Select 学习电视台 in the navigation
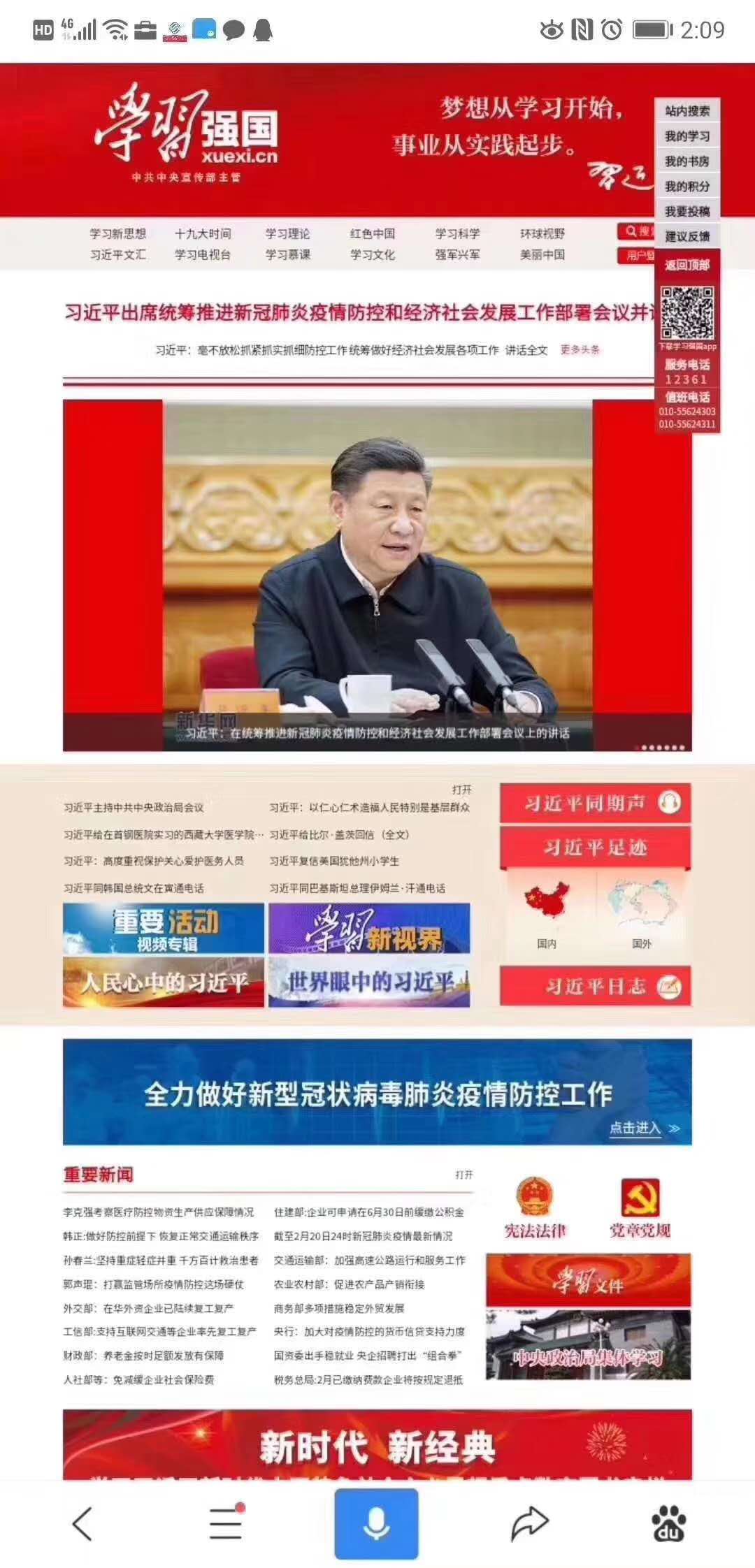755x1568 pixels. (x=203, y=254)
